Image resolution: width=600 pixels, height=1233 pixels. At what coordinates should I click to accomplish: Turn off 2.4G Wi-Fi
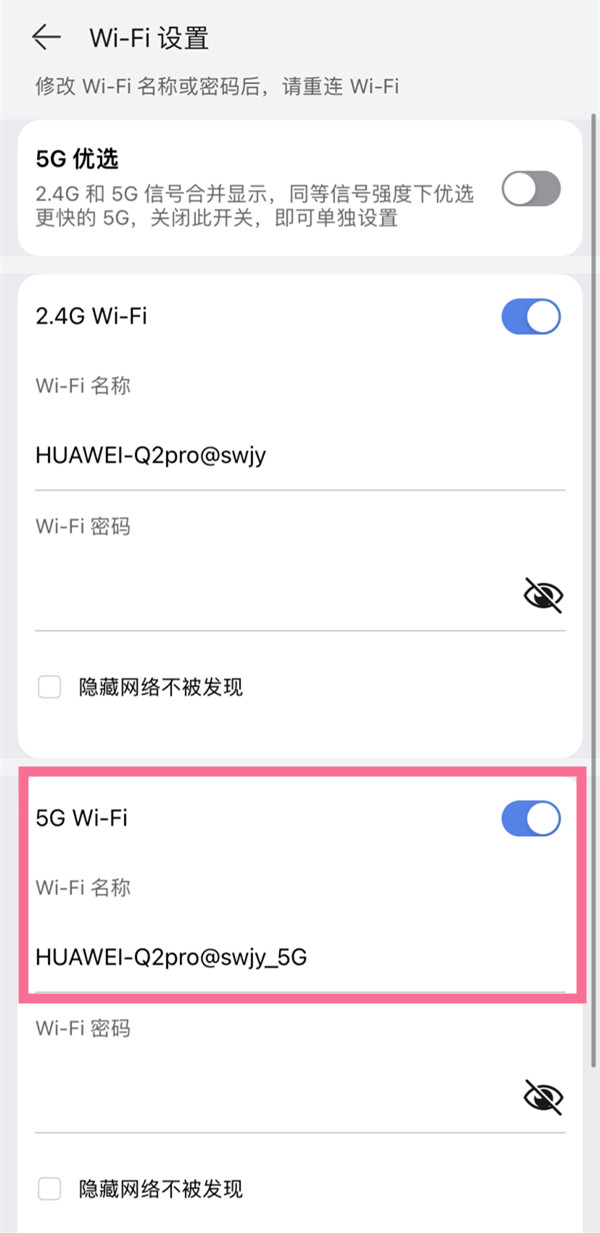click(531, 317)
